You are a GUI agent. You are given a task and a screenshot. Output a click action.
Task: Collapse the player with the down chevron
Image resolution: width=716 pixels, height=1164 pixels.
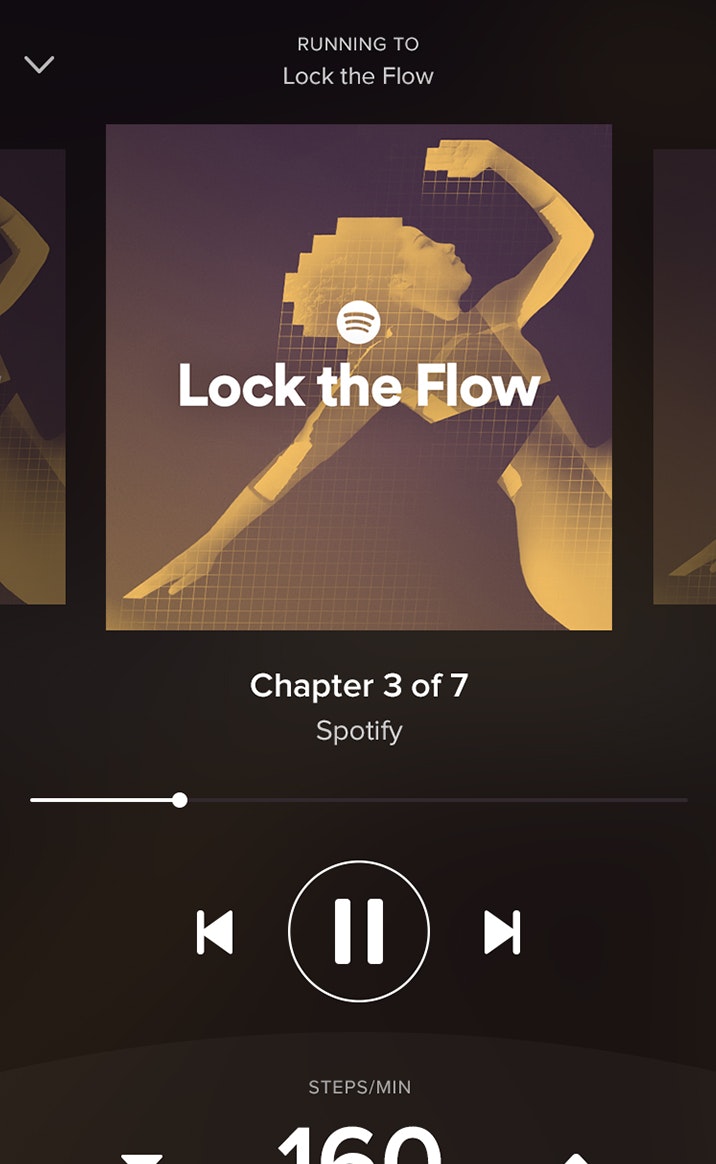pyautogui.click(x=39, y=65)
